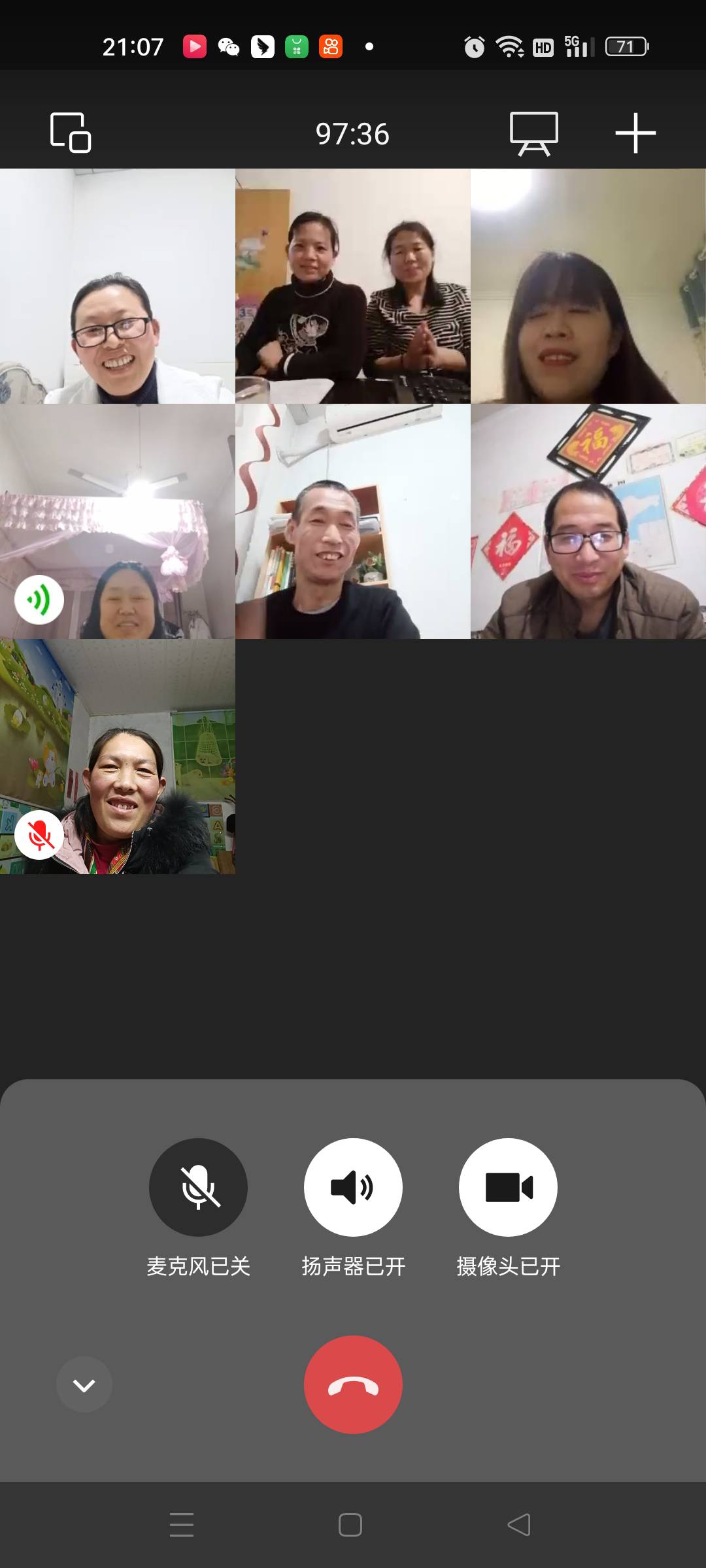Turn off the camera (摄像头已开)

coord(508,1187)
